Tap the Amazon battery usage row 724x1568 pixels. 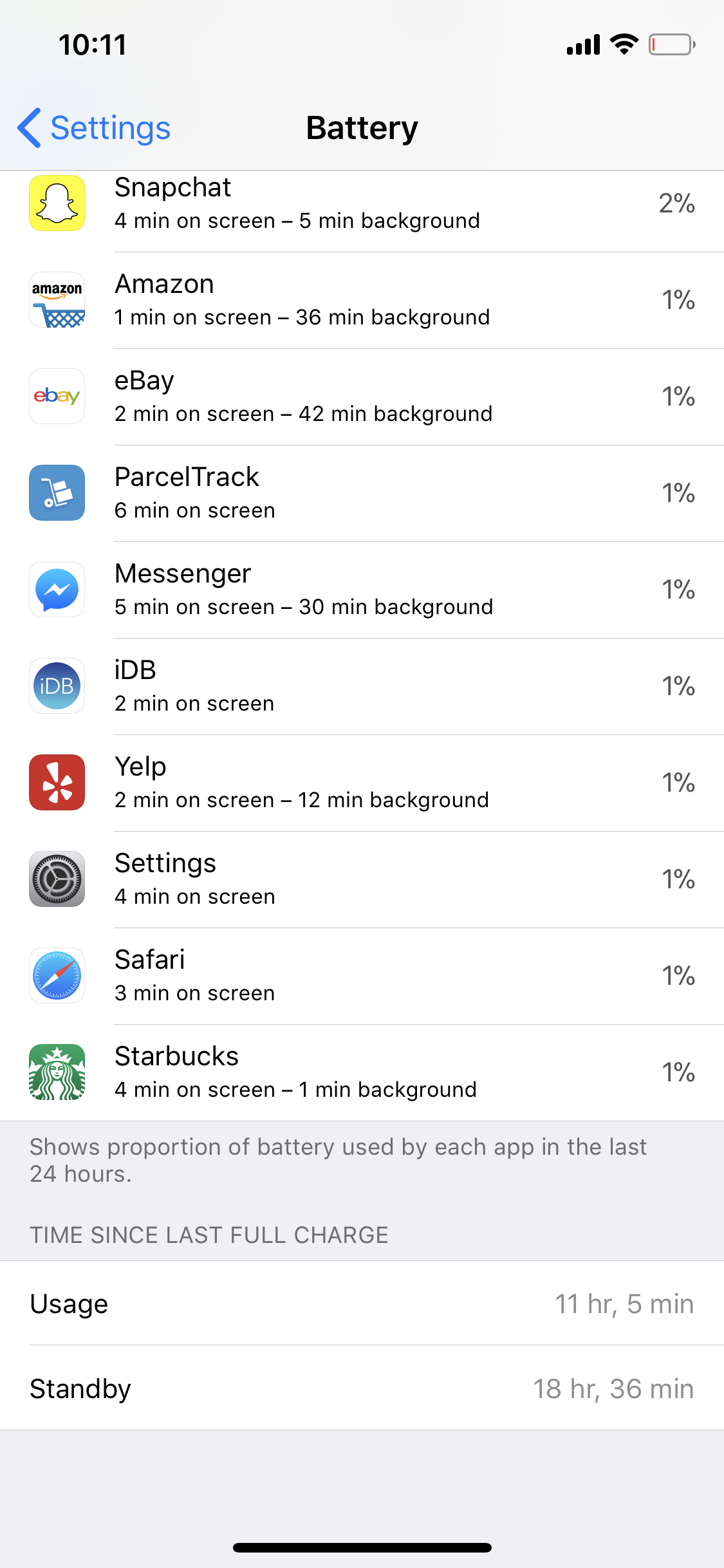click(x=362, y=300)
